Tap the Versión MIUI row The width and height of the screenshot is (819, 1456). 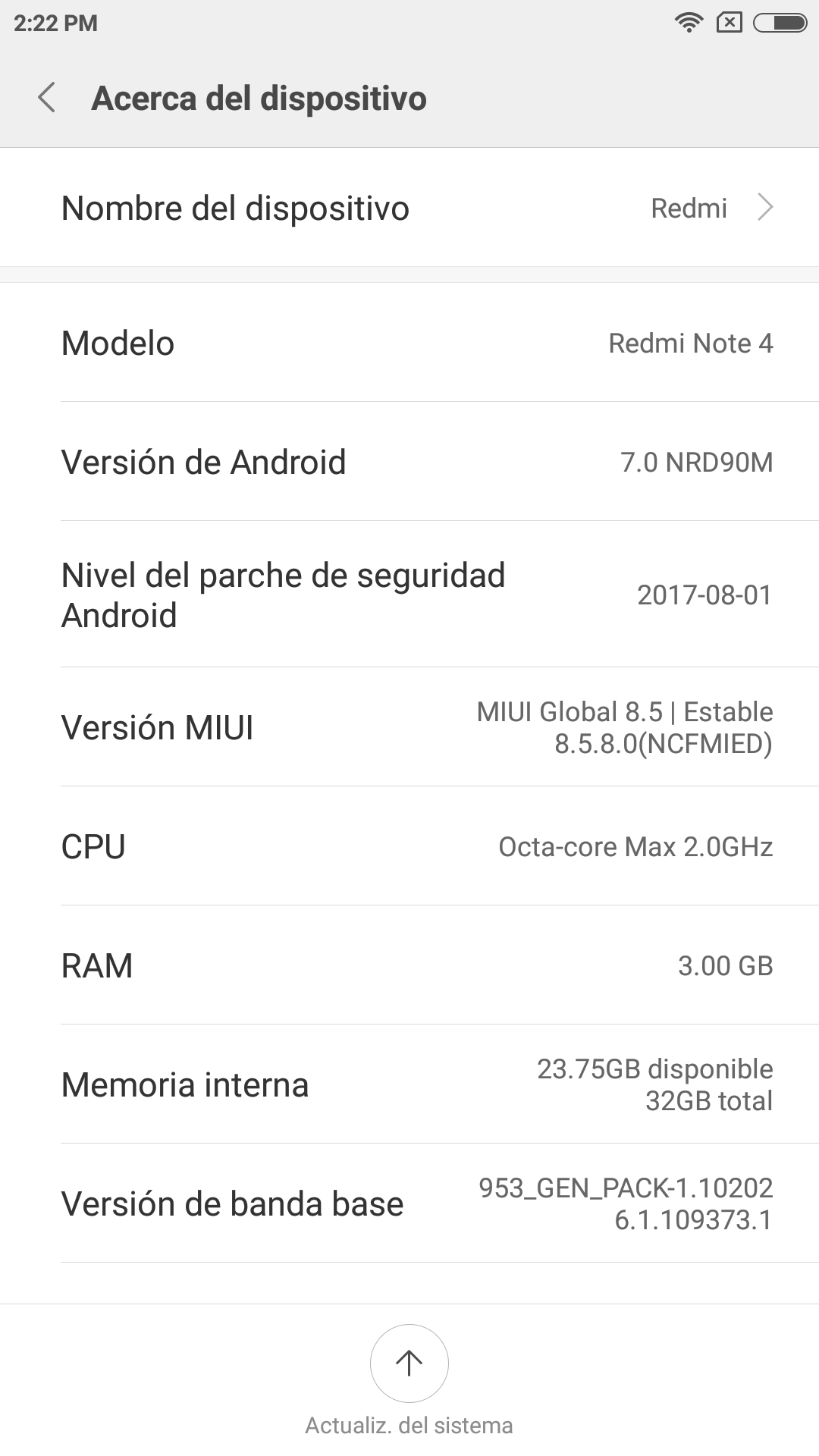[x=409, y=727]
